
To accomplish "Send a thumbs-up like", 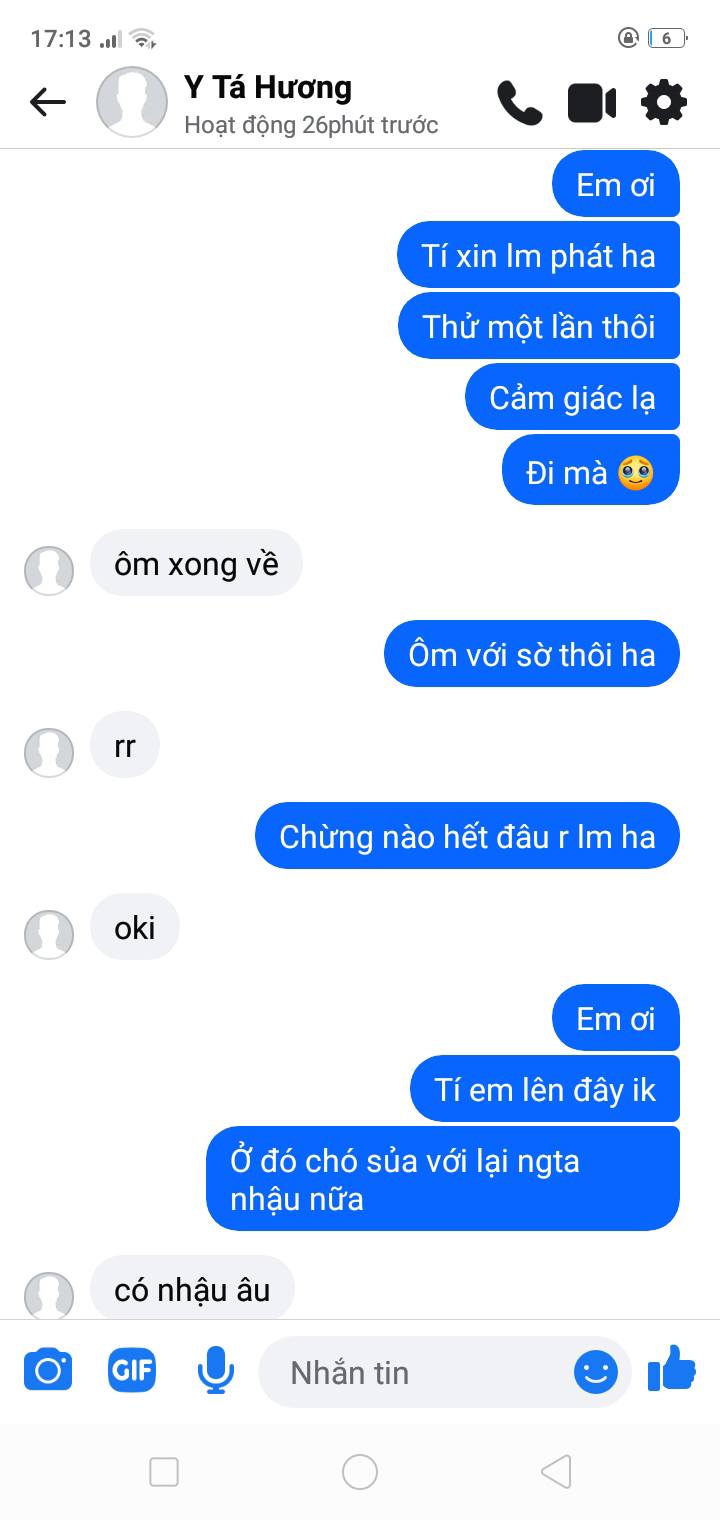I will coord(672,1368).
